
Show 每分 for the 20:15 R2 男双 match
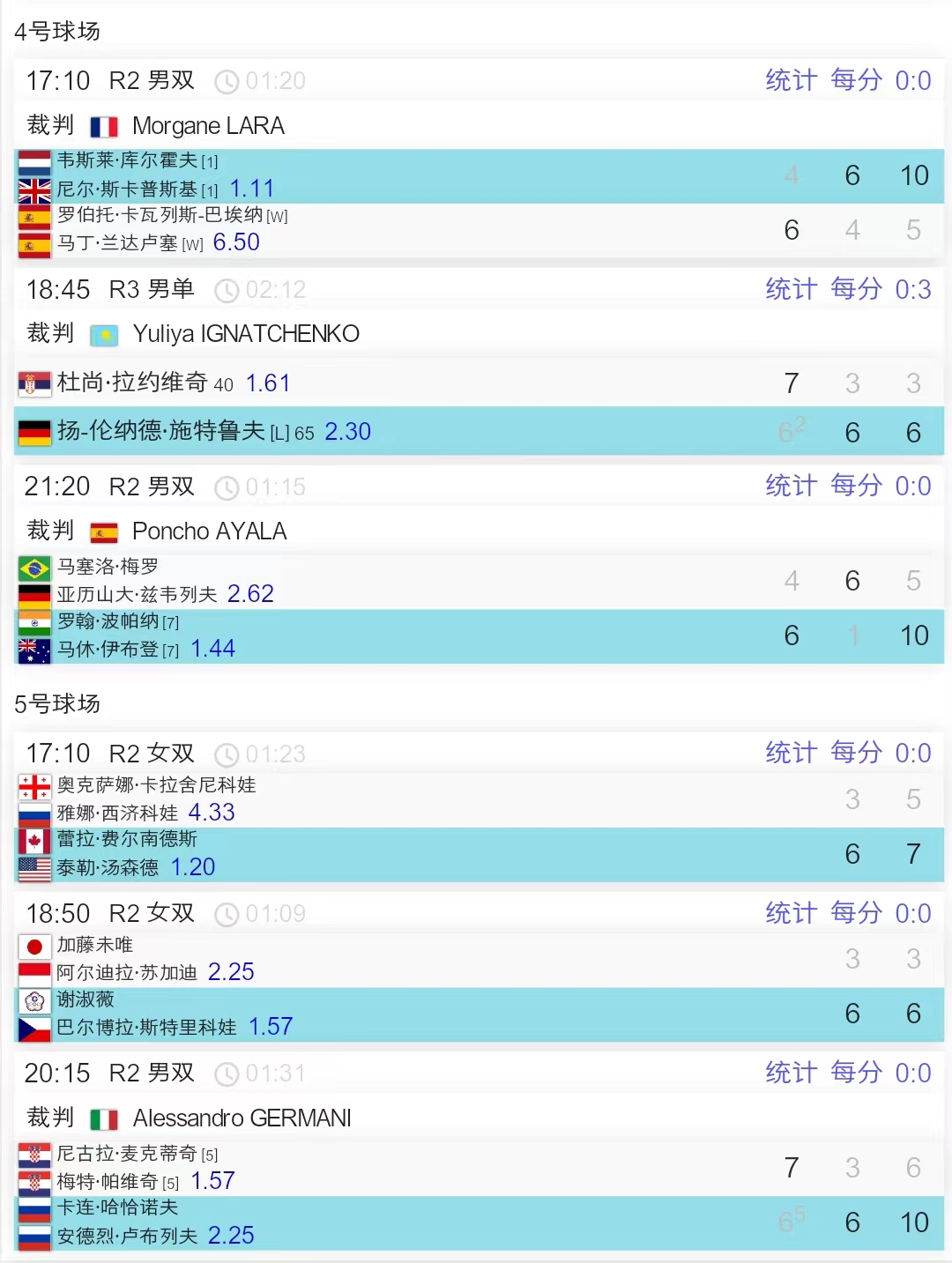(x=855, y=1073)
